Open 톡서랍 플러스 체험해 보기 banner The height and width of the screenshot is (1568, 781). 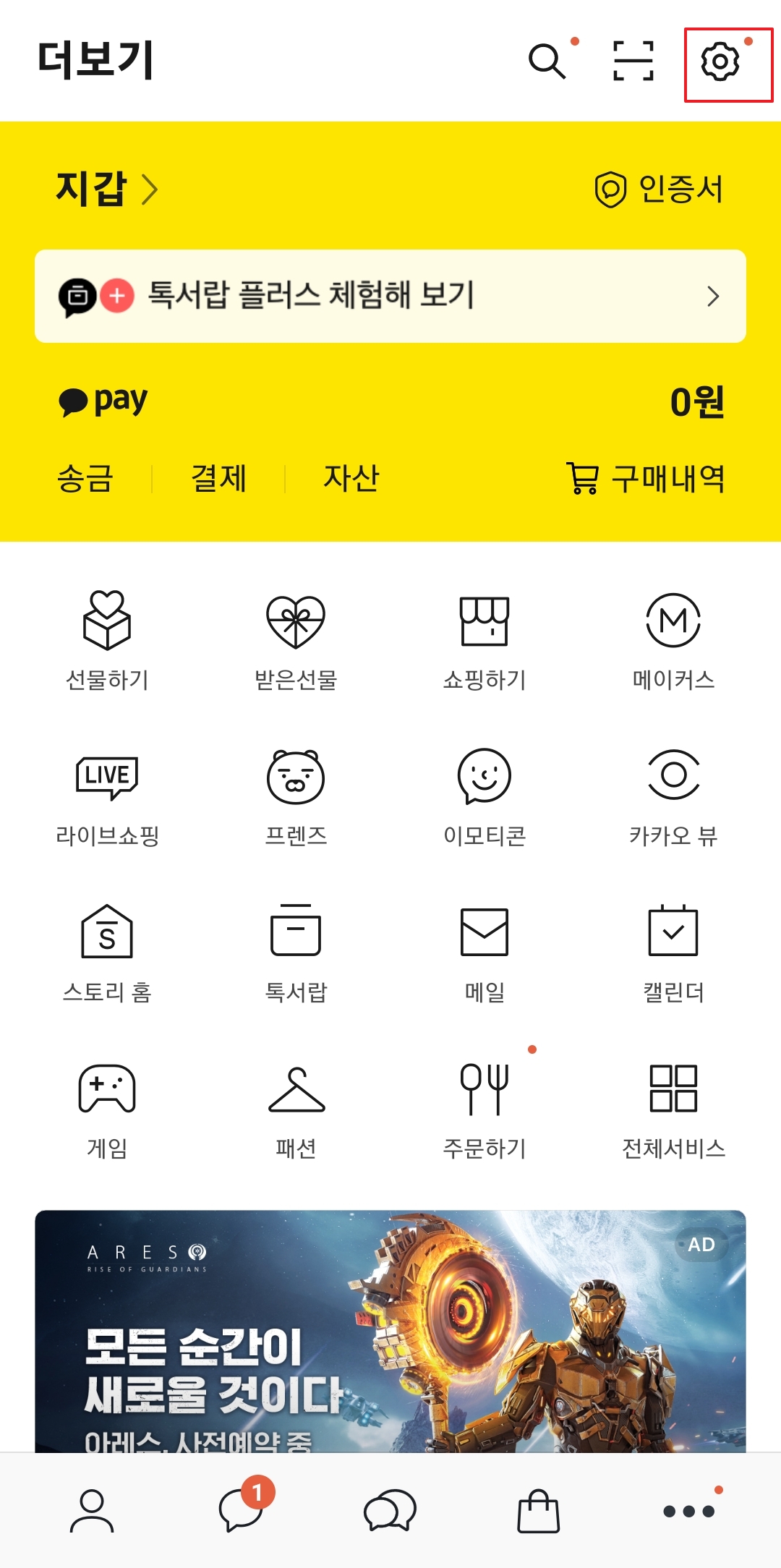(x=390, y=294)
